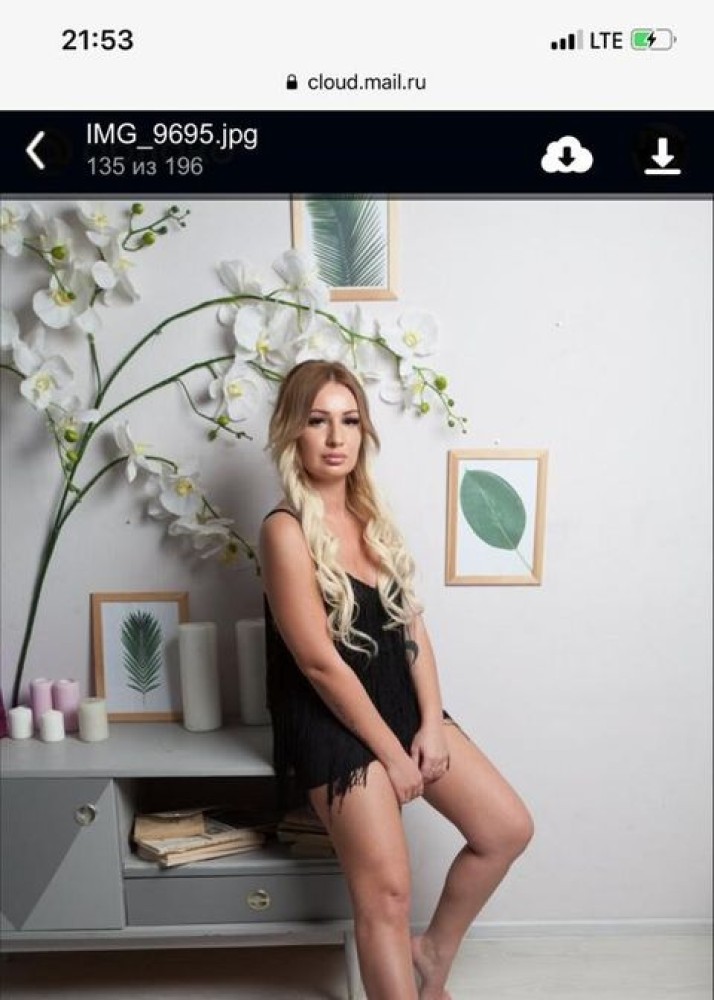Save the photo to cloud storage
This screenshot has height=1000, width=714.
567,155
